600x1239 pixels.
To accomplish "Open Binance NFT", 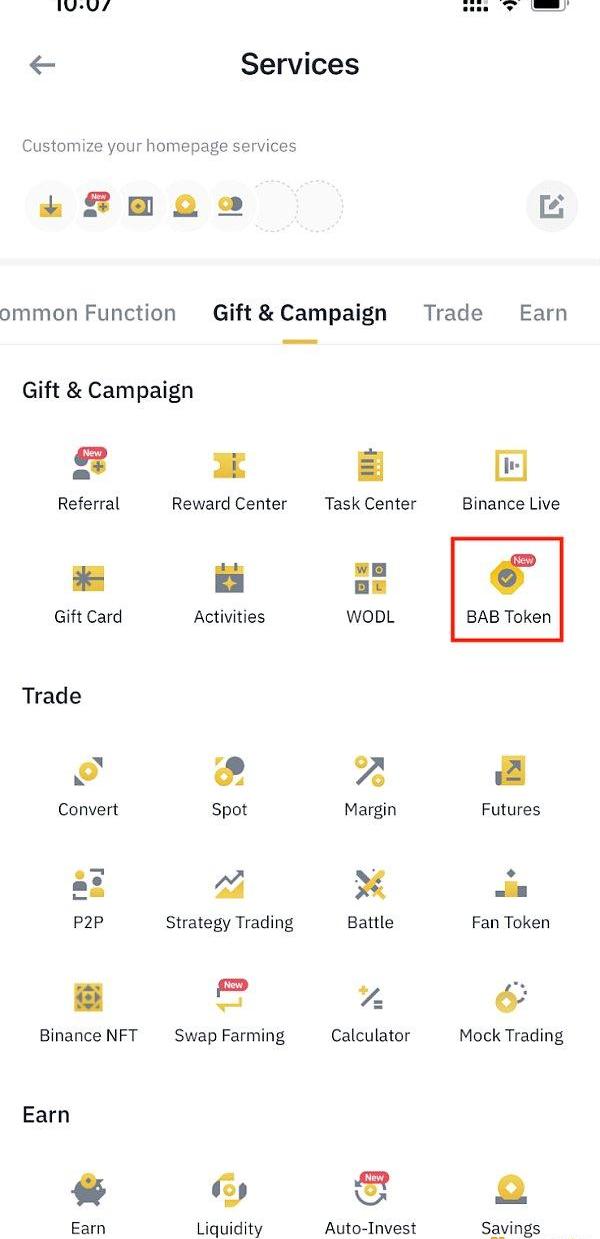I will pyautogui.click(x=88, y=1013).
